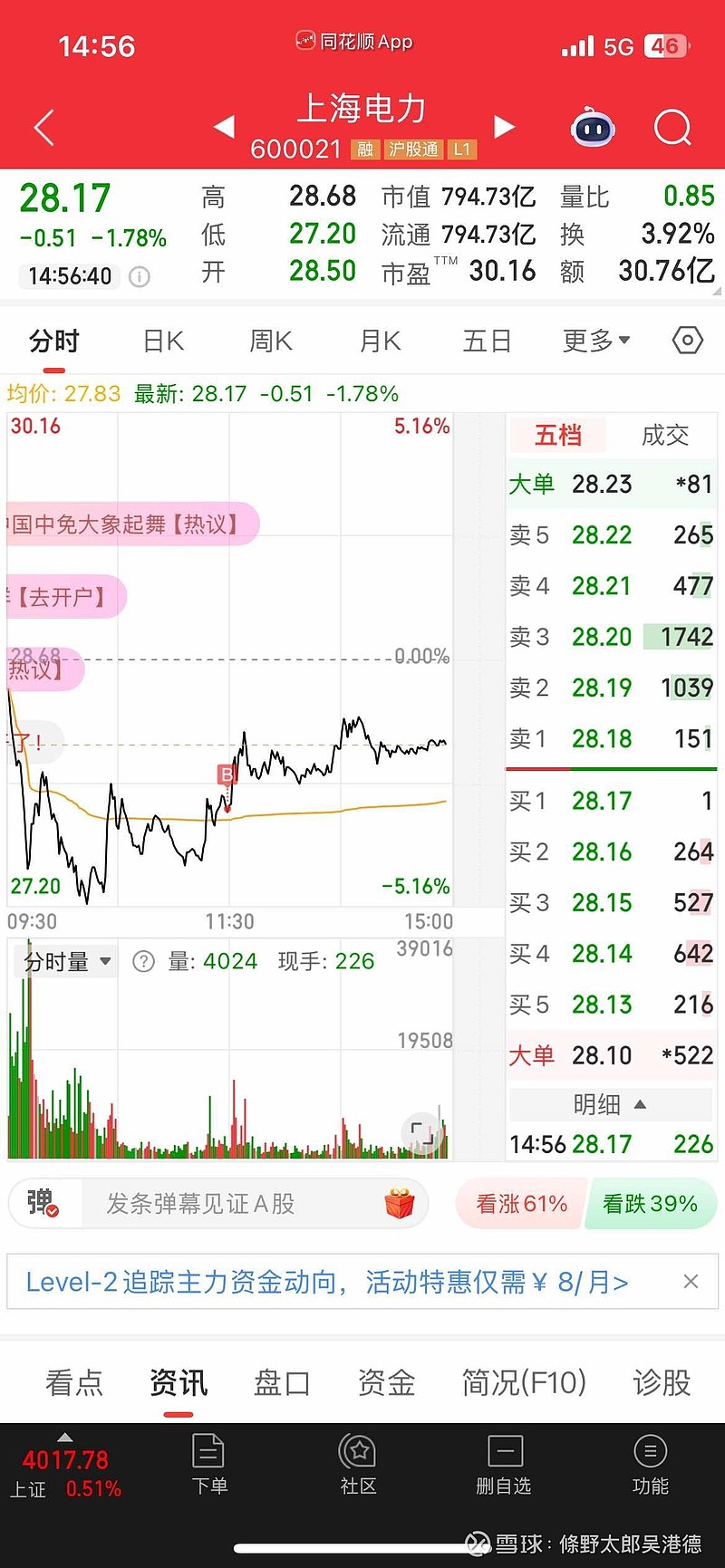725x1568 pixels.
Task: Collapse the 明细 trade detail panel
Action: point(610,1104)
